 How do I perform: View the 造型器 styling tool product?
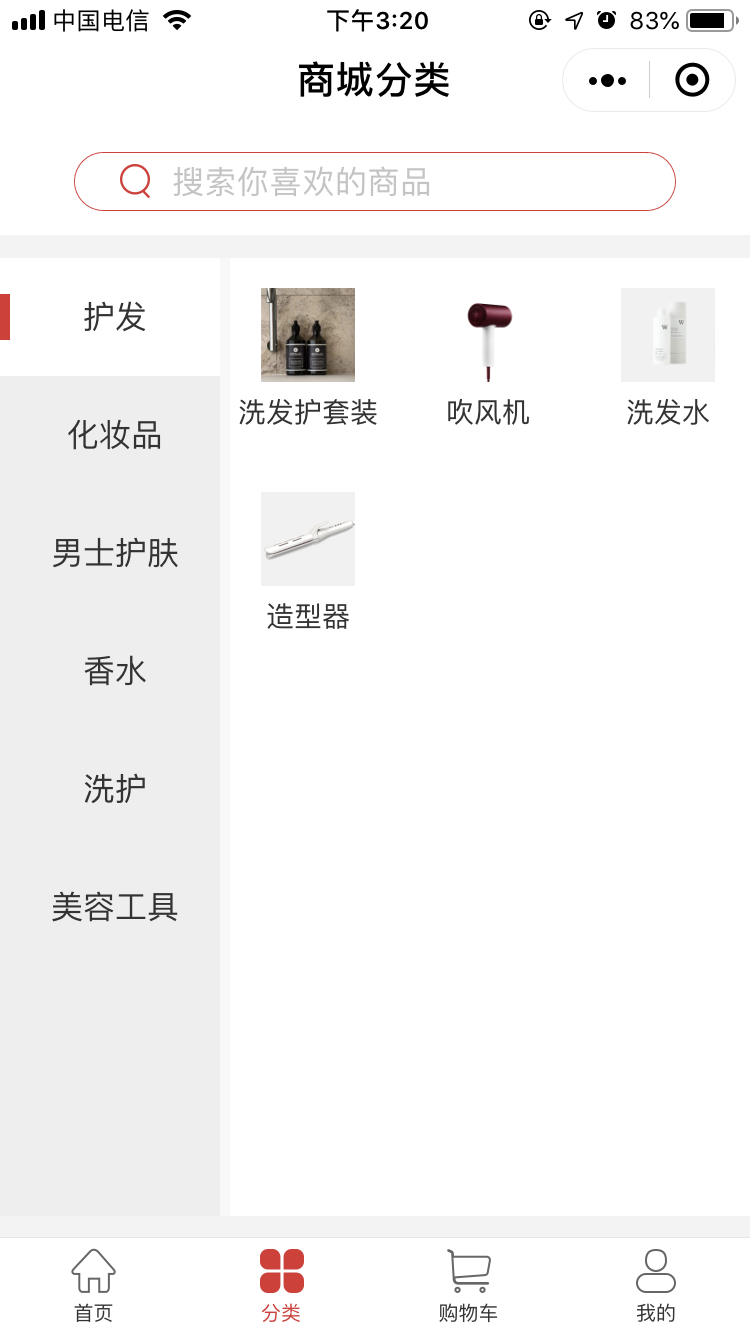coord(307,539)
